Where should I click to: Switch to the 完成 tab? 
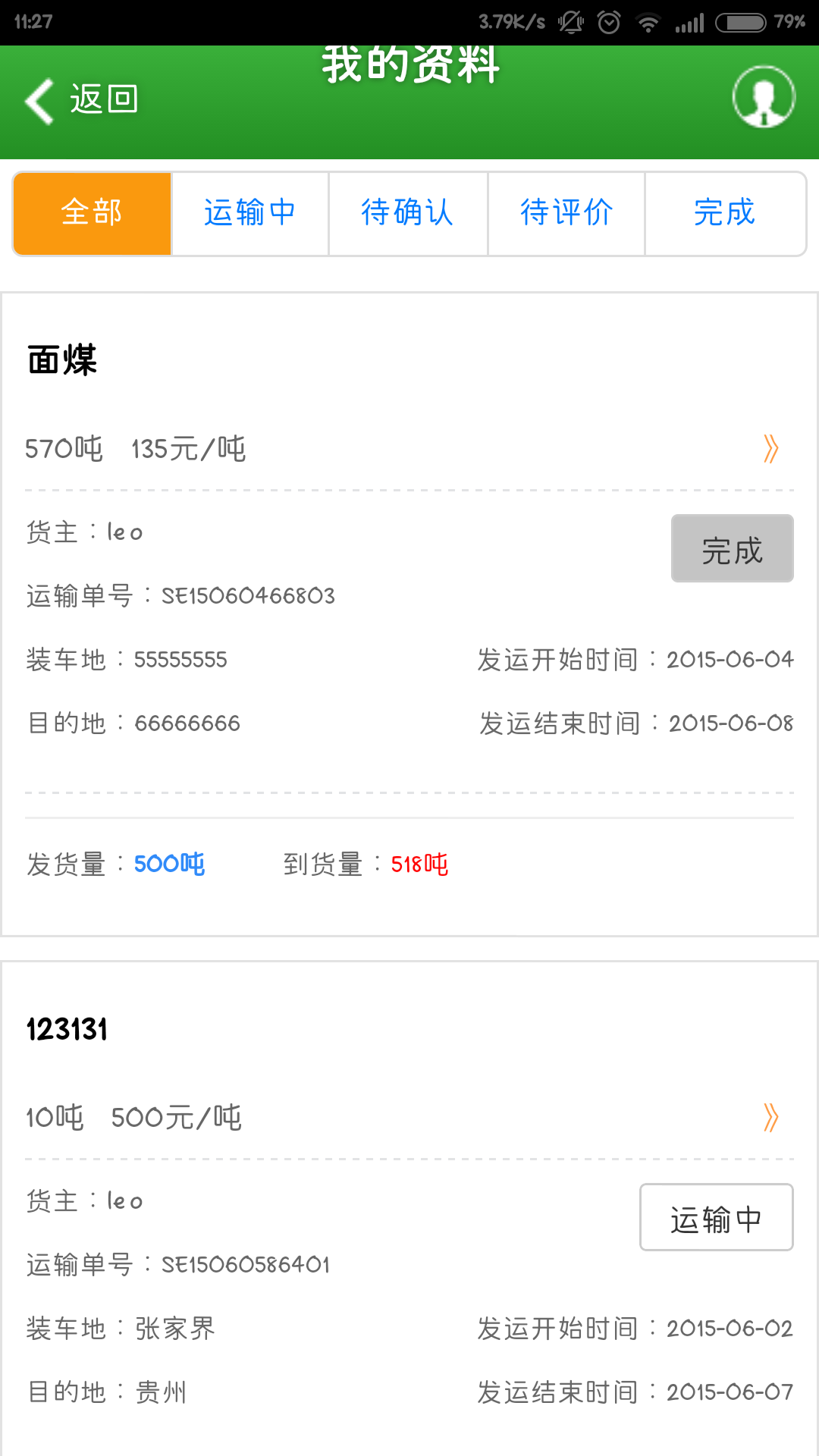pyautogui.click(x=725, y=213)
